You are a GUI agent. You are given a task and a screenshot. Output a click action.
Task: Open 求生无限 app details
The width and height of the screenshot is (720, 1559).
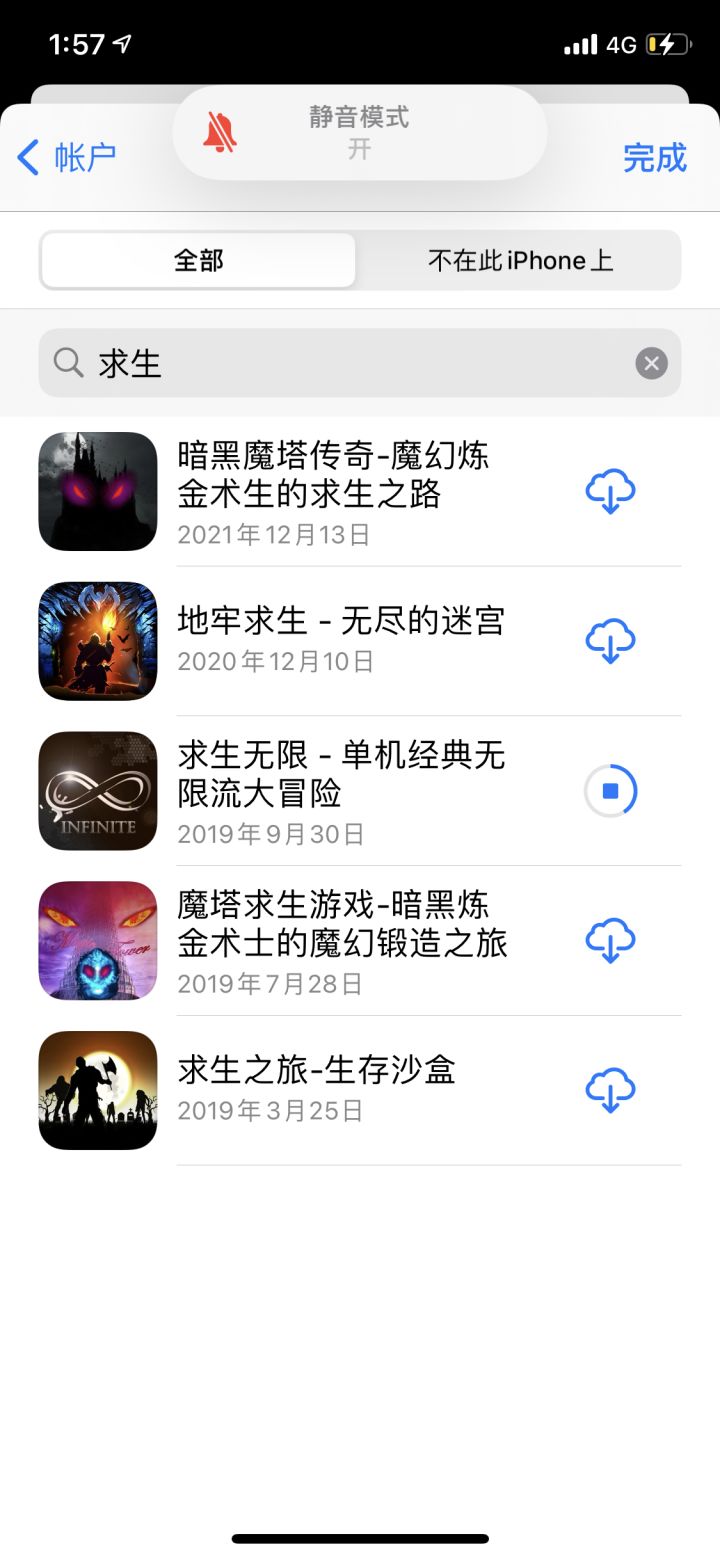click(340, 790)
